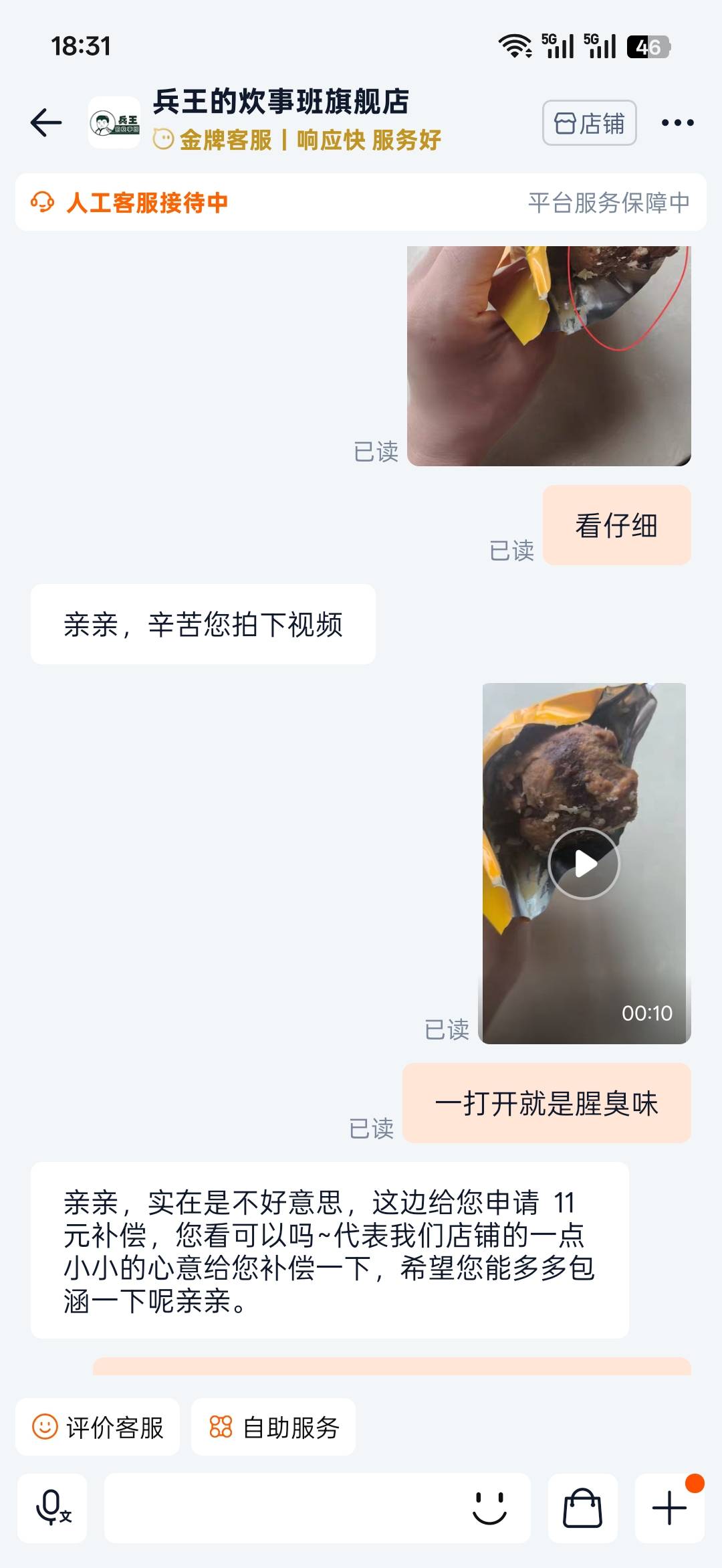Viewport: 722px width, 1568px height.
Task: Go back with the arrow icon
Action: pos(46,122)
